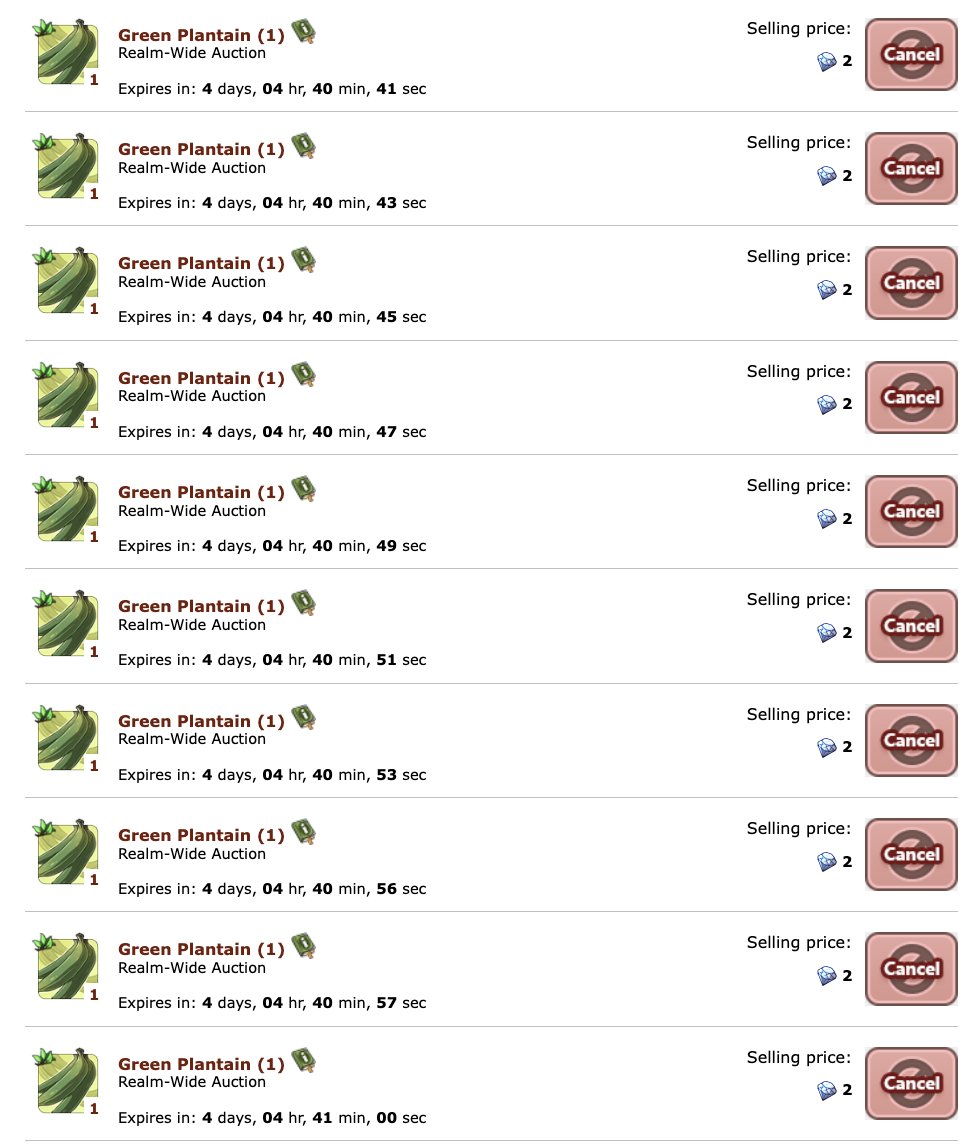The width and height of the screenshot is (972, 1144).
Task: Open the info book on the 41 min listing
Action: [303, 1061]
